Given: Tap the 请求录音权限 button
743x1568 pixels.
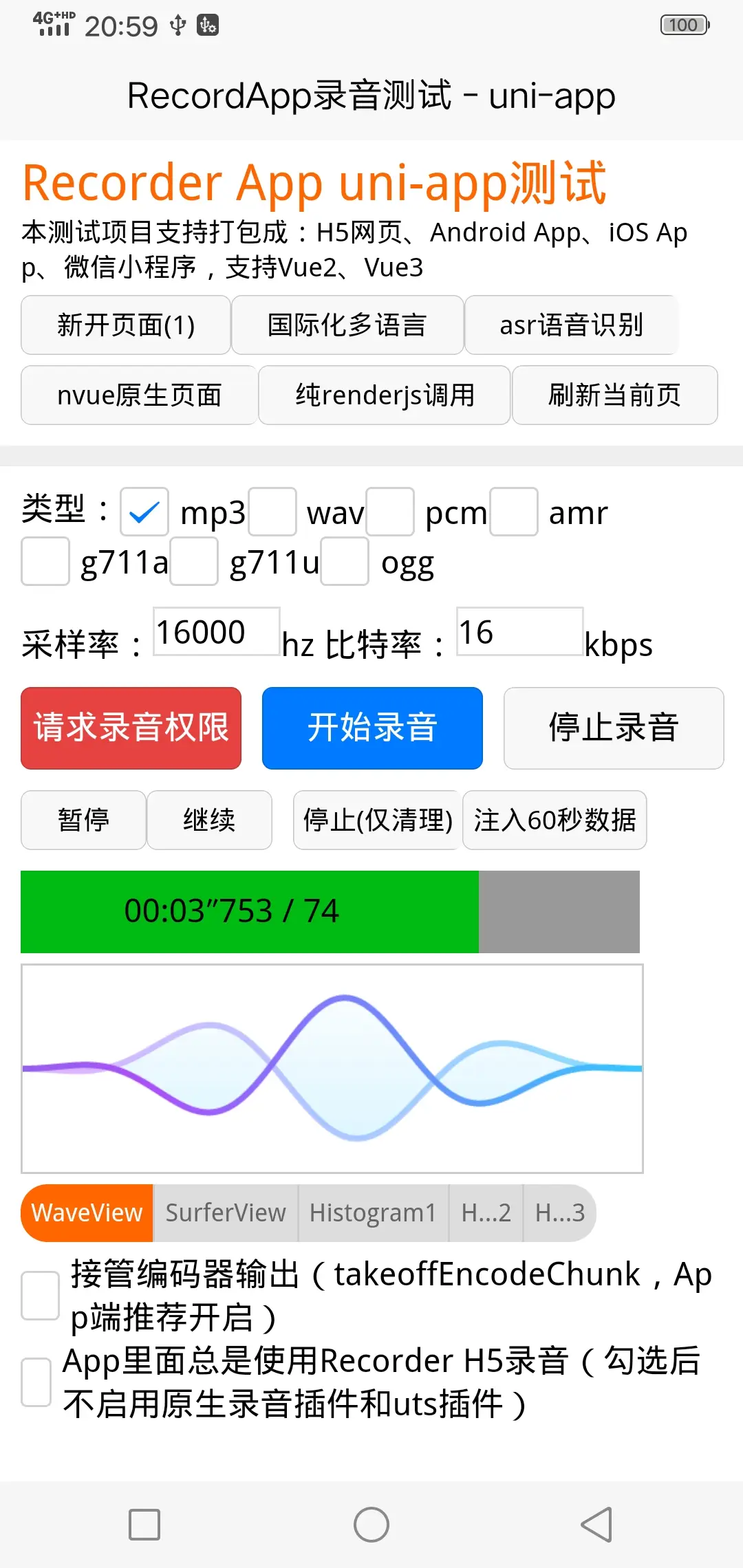Looking at the screenshot, I should click(x=131, y=728).
